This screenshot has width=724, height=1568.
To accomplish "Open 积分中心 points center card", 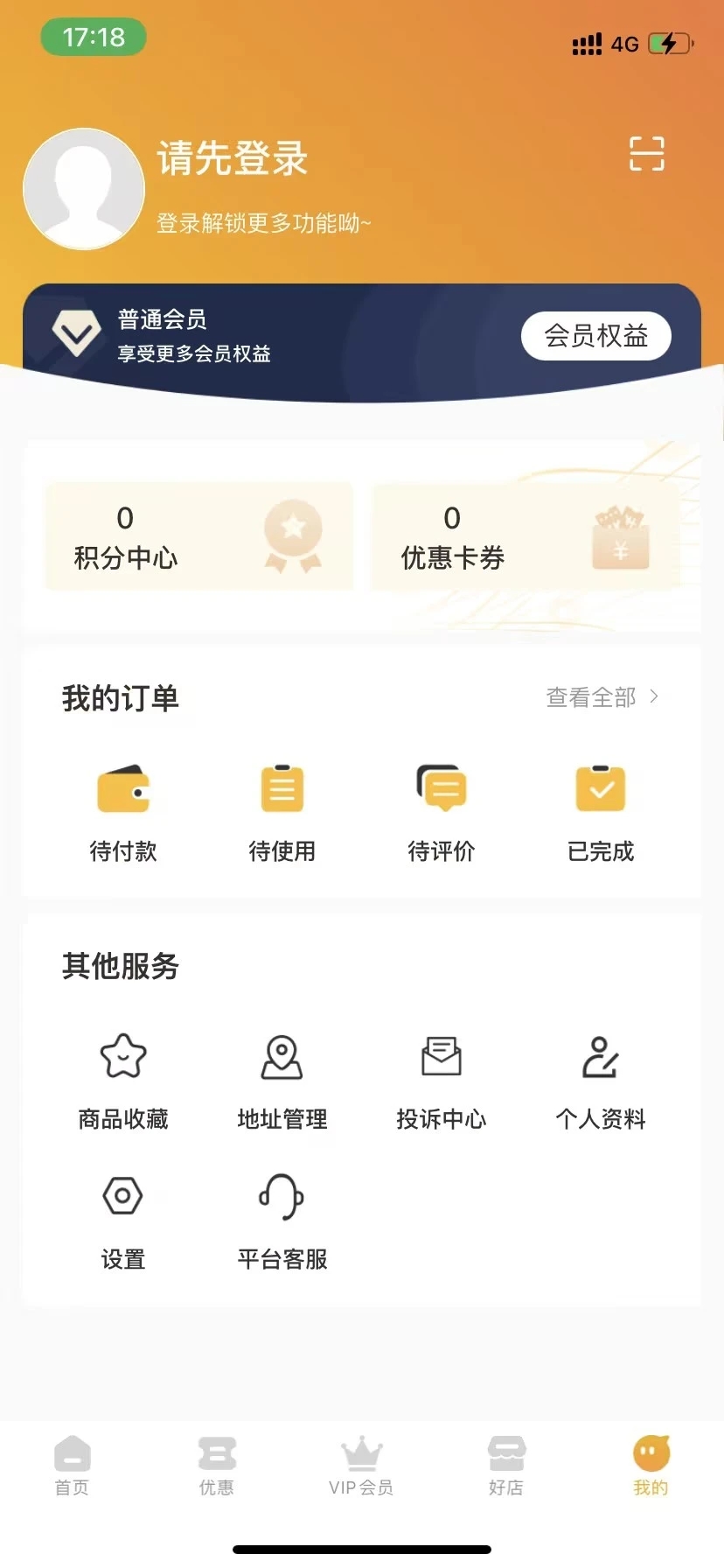I will 198,536.
